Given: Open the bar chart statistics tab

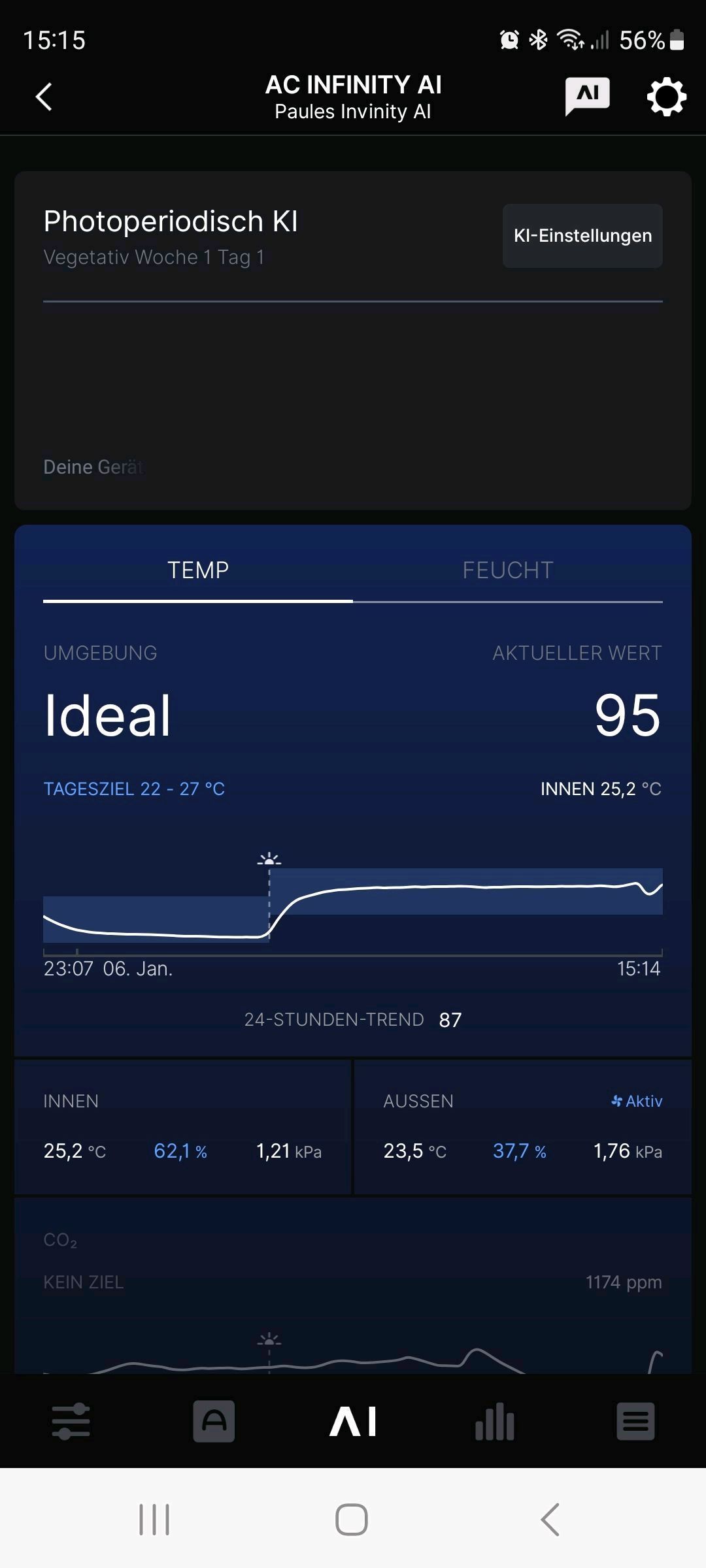Looking at the screenshot, I should 494,1421.
